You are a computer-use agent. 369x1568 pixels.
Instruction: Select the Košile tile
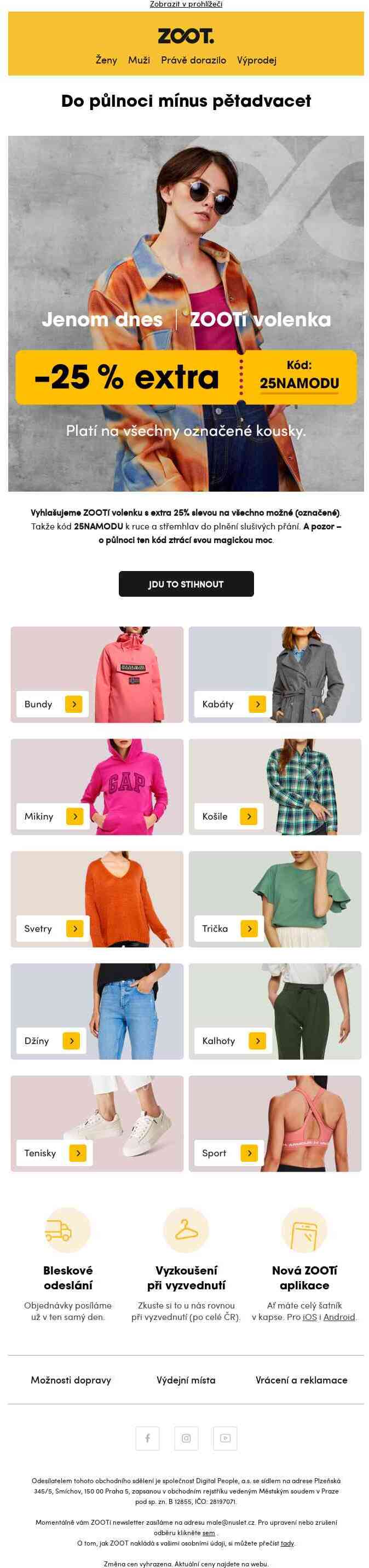(x=275, y=787)
